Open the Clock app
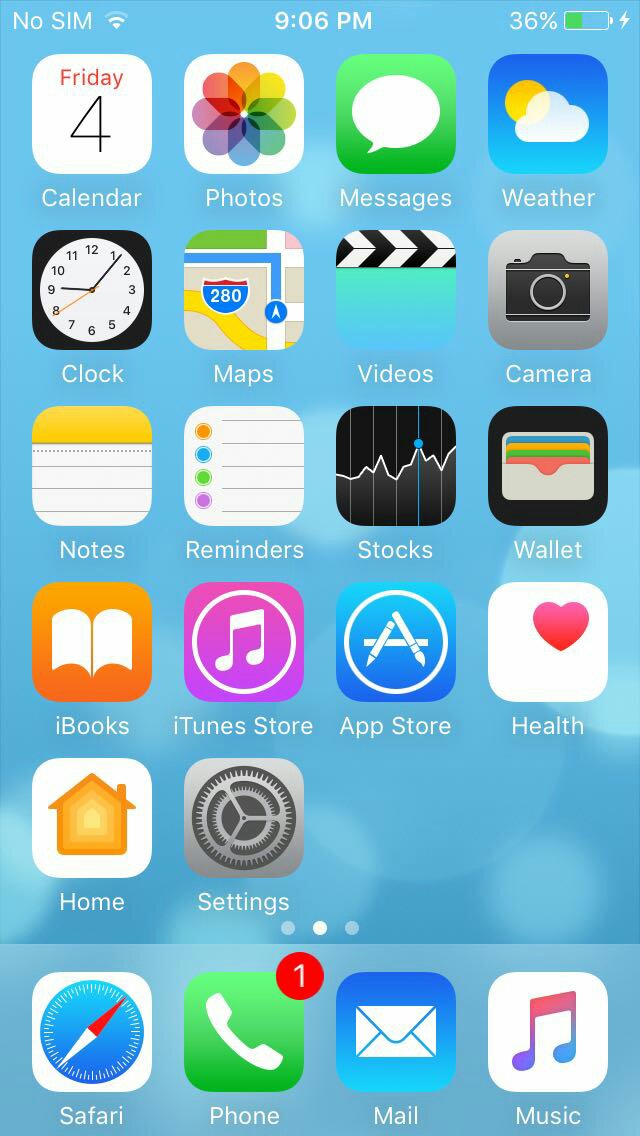640x1136 pixels. (92, 290)
